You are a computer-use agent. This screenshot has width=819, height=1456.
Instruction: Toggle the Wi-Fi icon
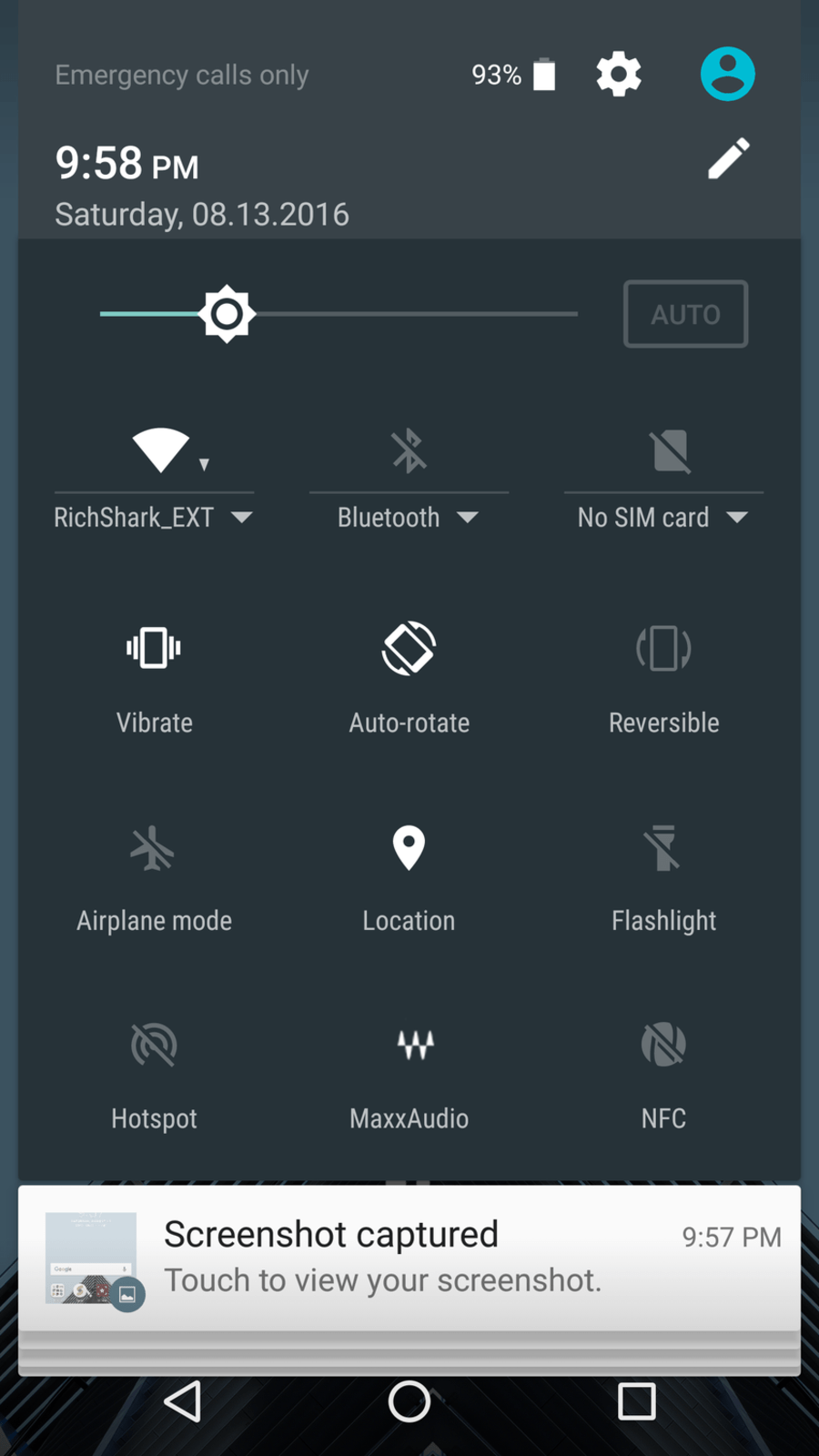click(x=161, y=450)
